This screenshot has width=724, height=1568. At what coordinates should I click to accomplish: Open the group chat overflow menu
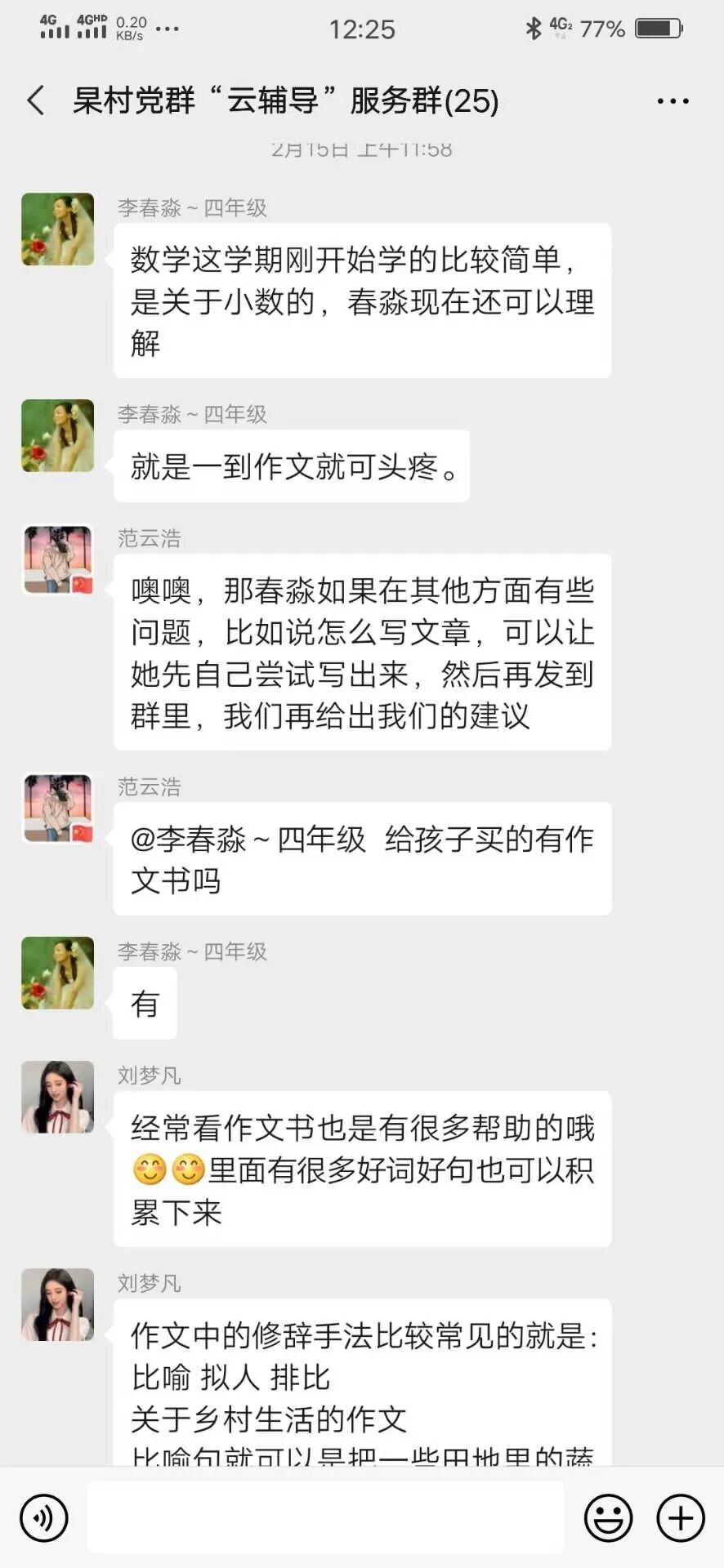click(x=673, y=101)
